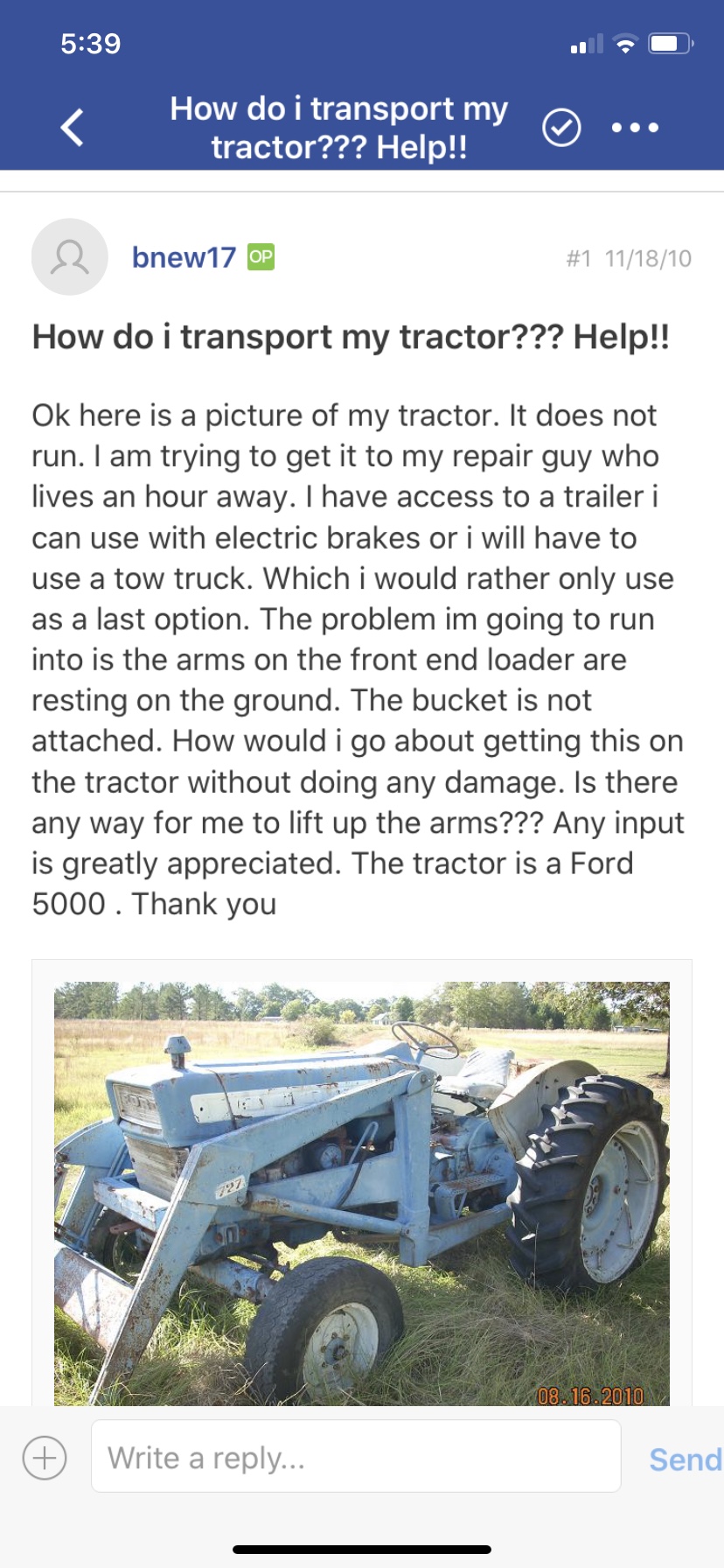Focus the Write a reply field
The height and width of the screenshot is (1568, 724).
pyautogui.click(x=356, y=1457)
